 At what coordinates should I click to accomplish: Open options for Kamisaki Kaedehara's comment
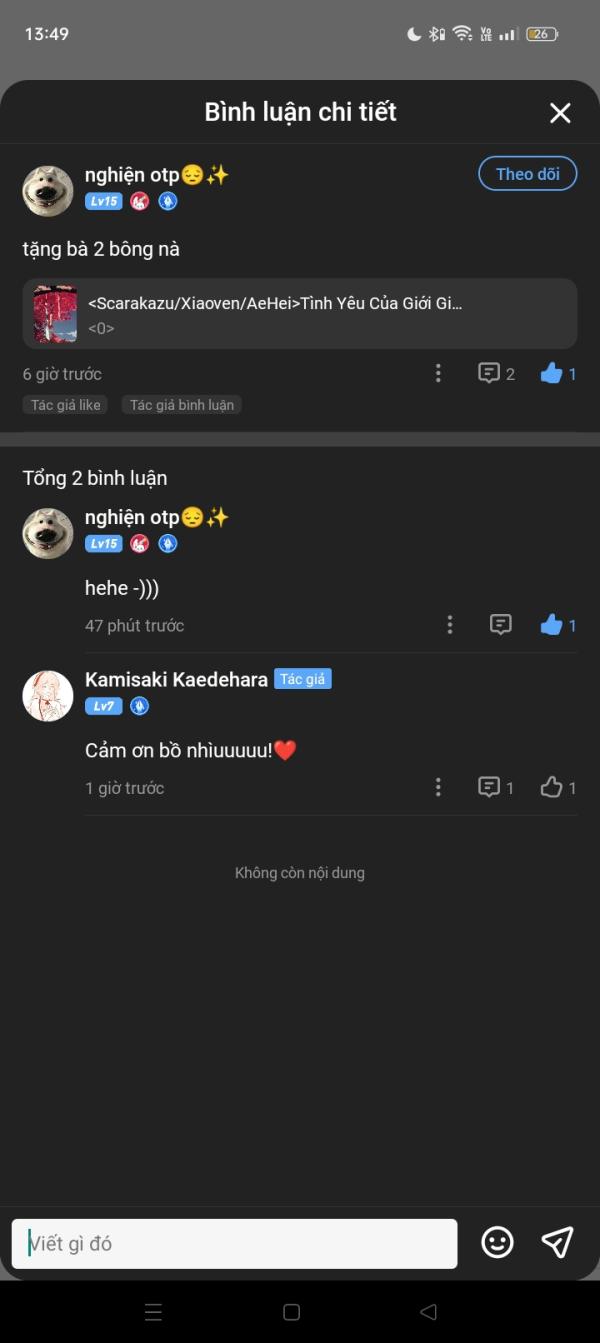438,788
